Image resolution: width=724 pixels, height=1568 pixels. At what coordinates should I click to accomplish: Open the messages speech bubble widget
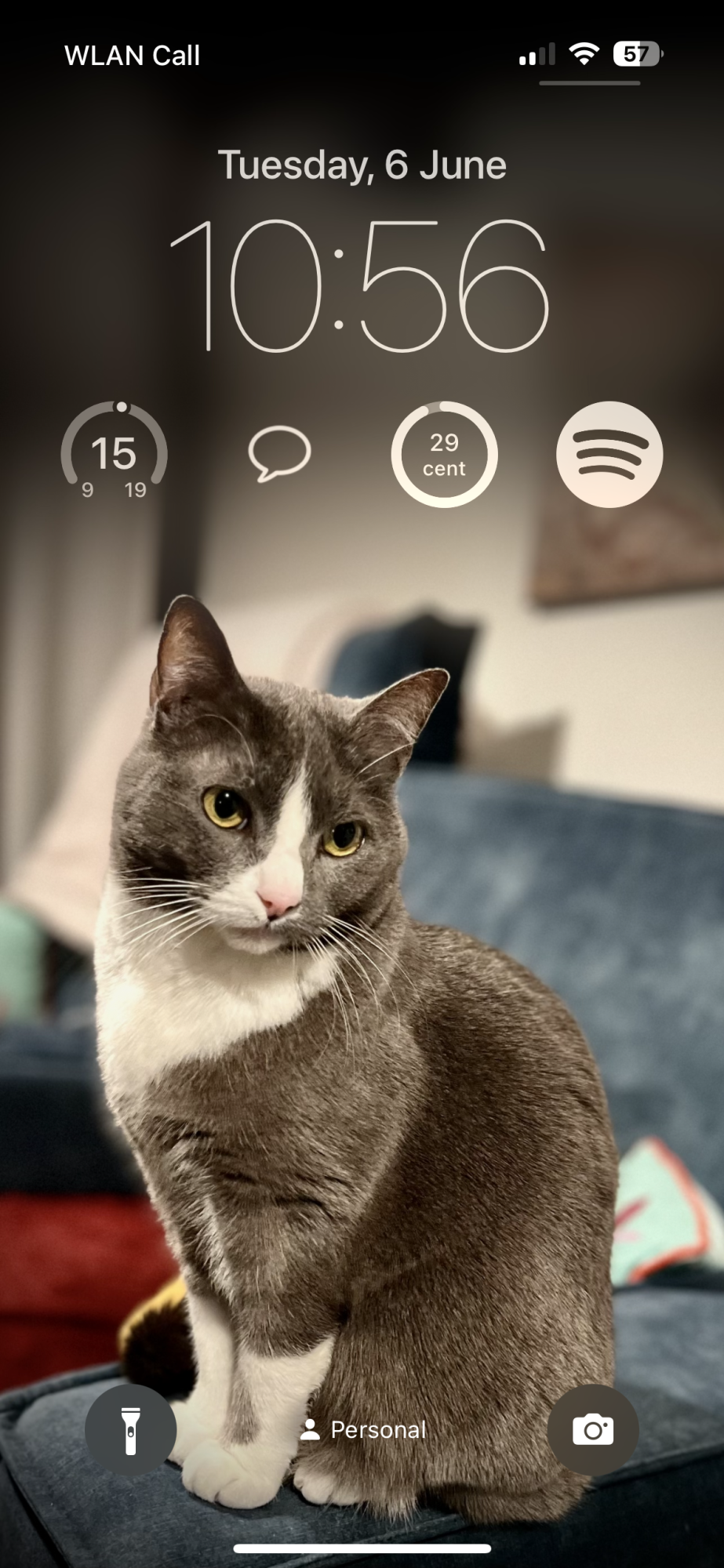click(x=279, y=453)
